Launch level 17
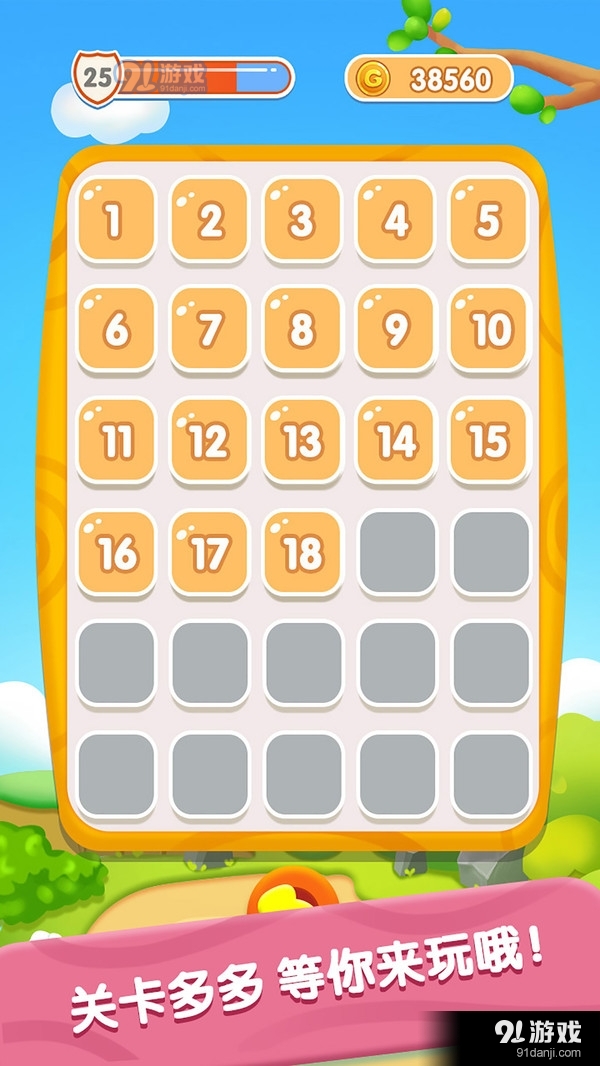The width and height of the screenshot is (600, 1066). (209, 553)
